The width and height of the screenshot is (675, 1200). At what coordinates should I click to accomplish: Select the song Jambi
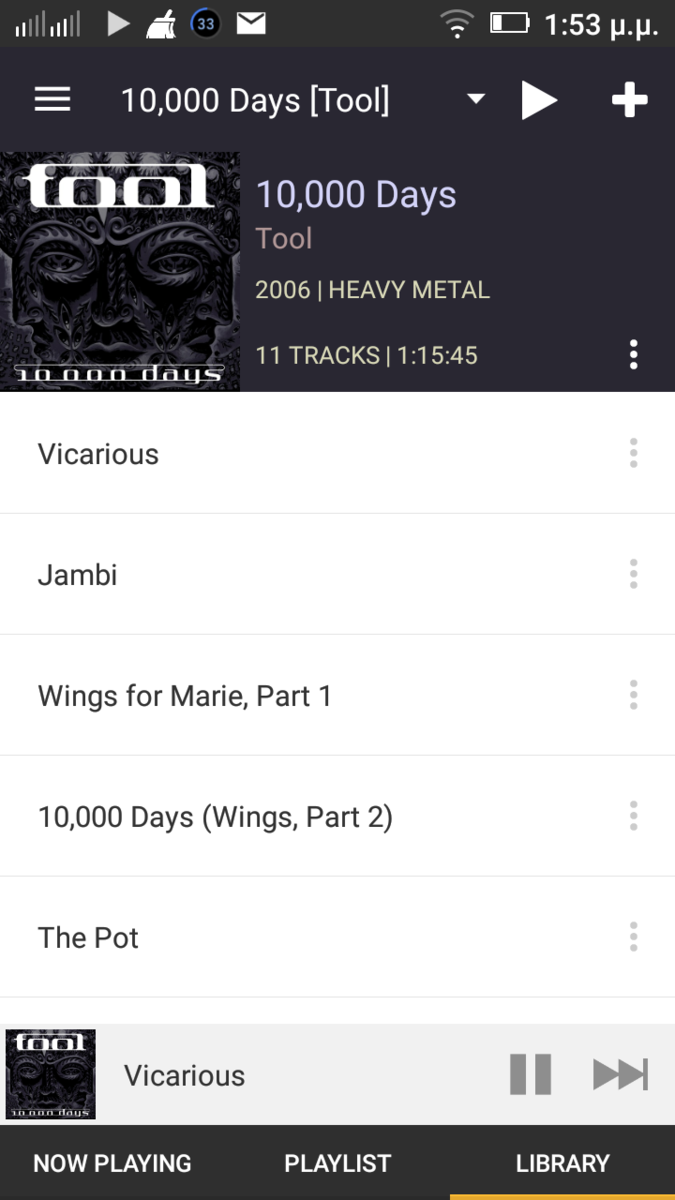tap(78, 575)
